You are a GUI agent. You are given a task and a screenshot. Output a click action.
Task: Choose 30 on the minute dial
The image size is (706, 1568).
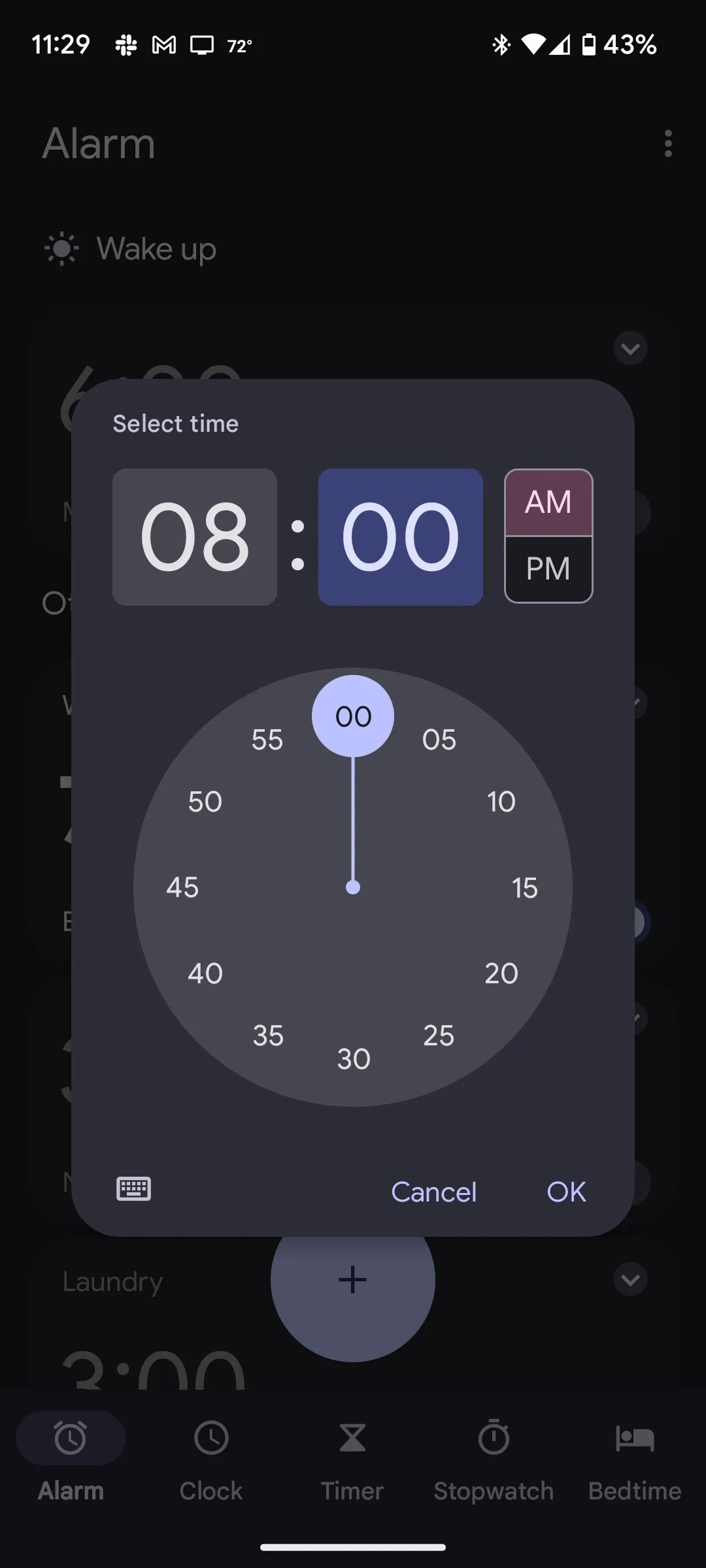(354, 1059)
